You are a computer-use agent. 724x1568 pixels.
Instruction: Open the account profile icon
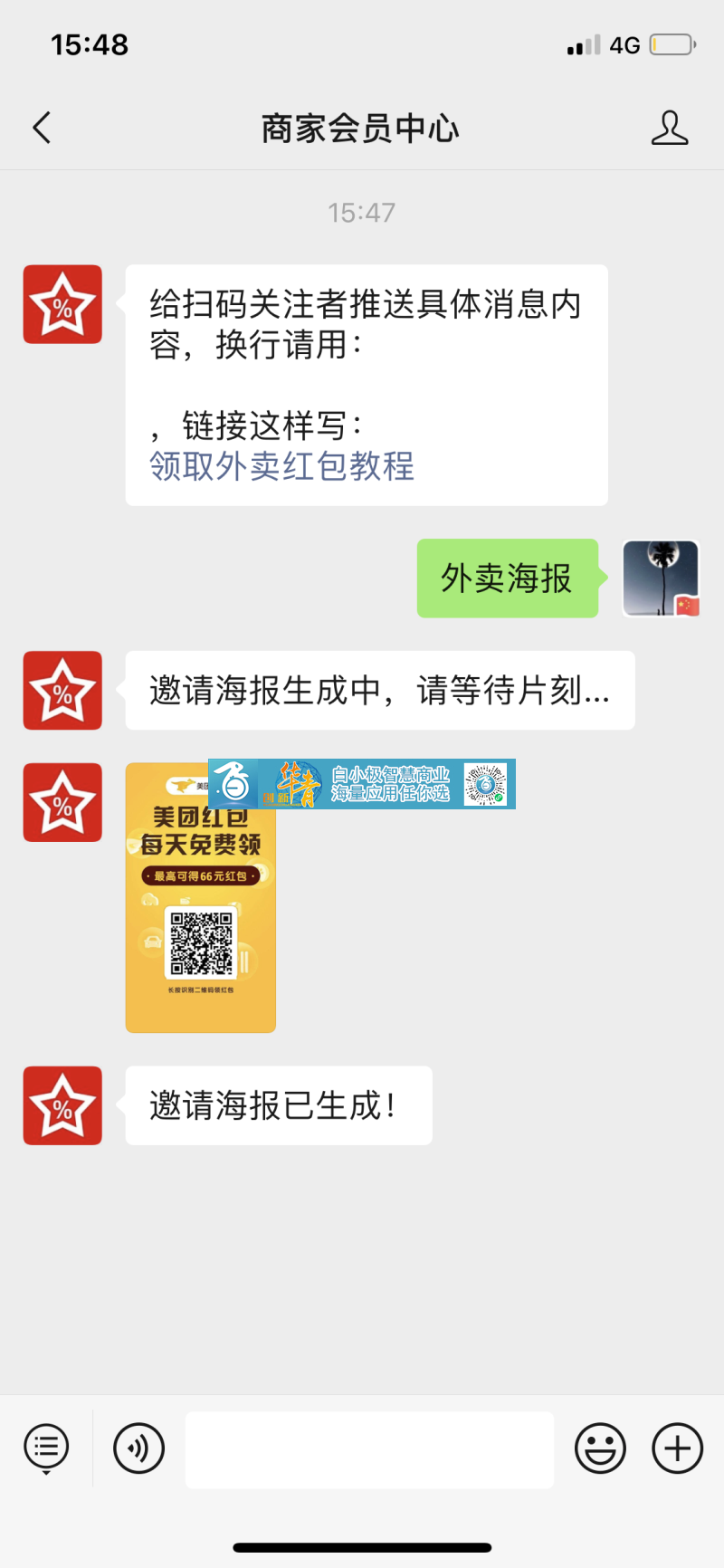(670, 128)
